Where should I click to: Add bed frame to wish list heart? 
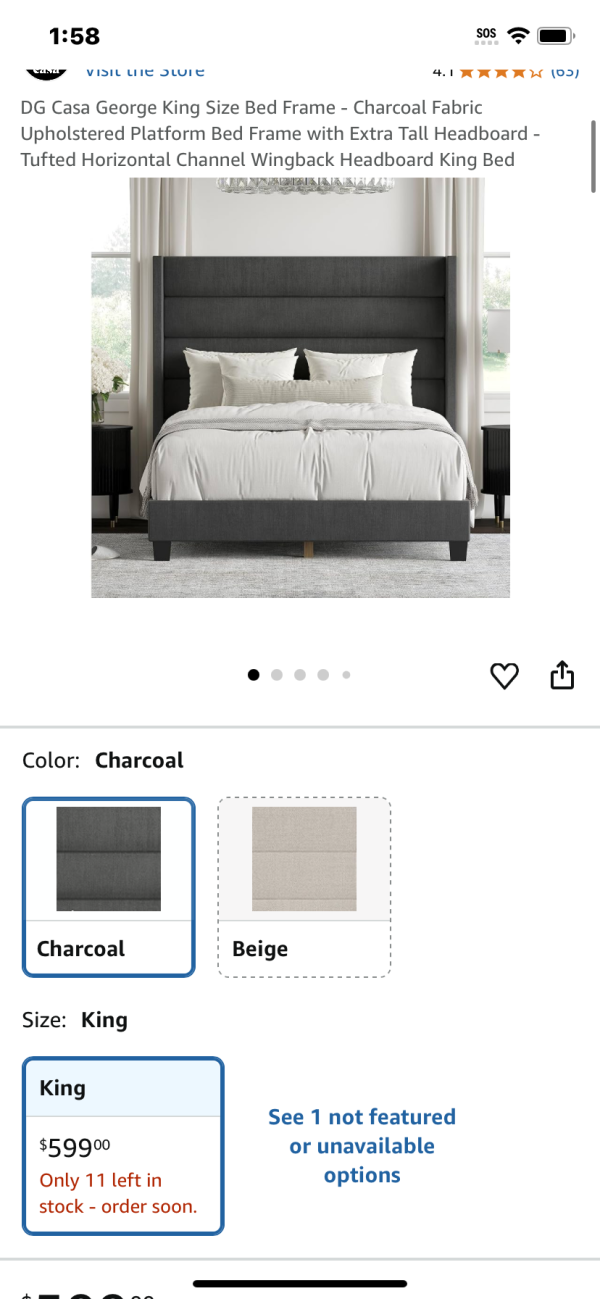click(x=505, y=677)
